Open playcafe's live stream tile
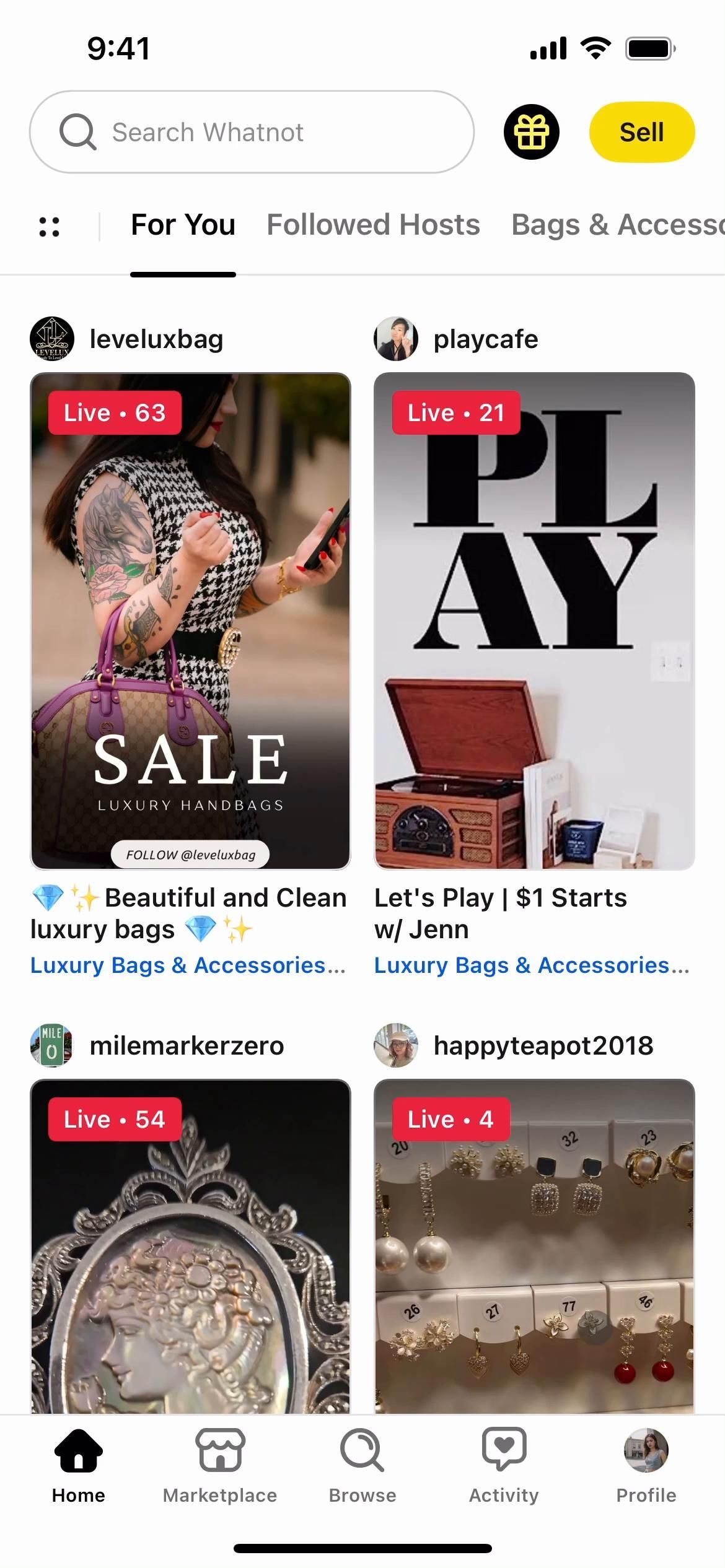 click(534, 621)
